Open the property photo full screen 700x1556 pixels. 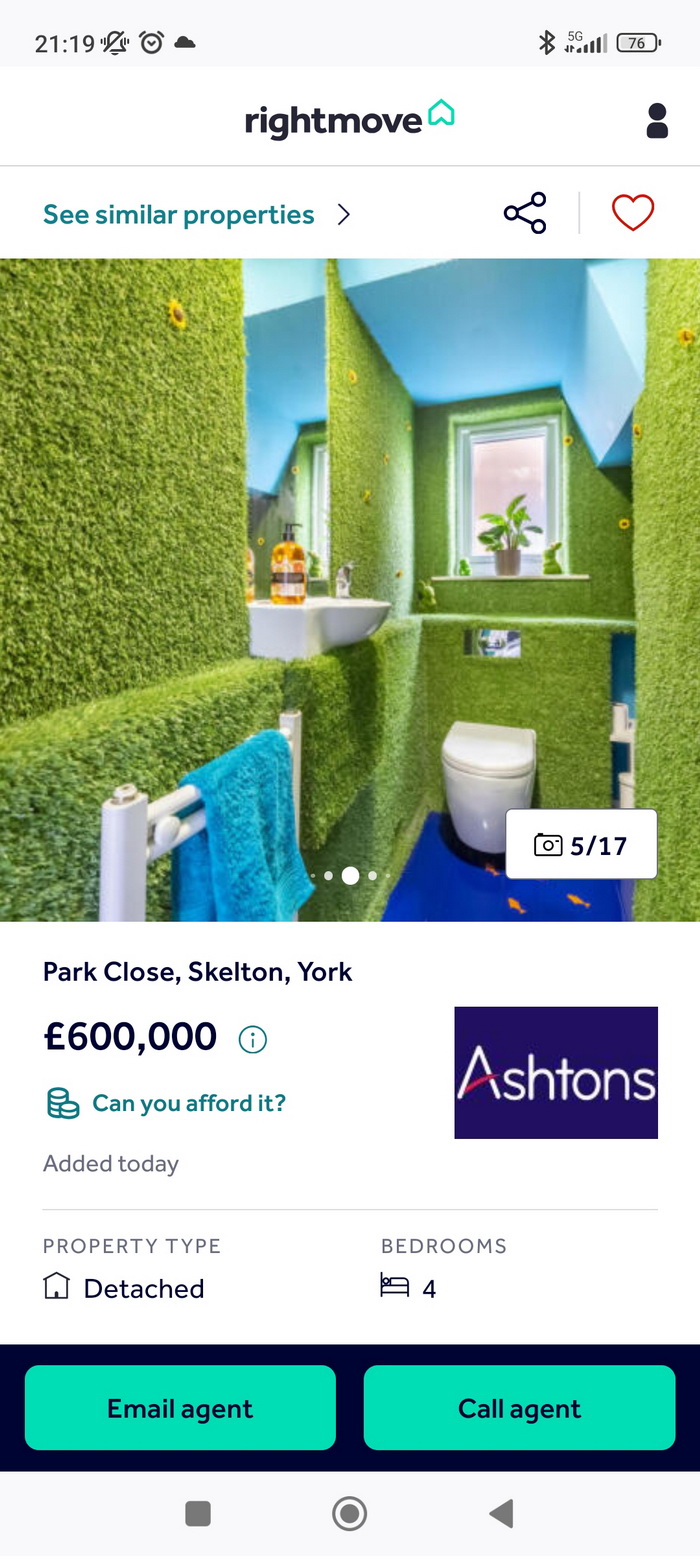pos(350,560)
